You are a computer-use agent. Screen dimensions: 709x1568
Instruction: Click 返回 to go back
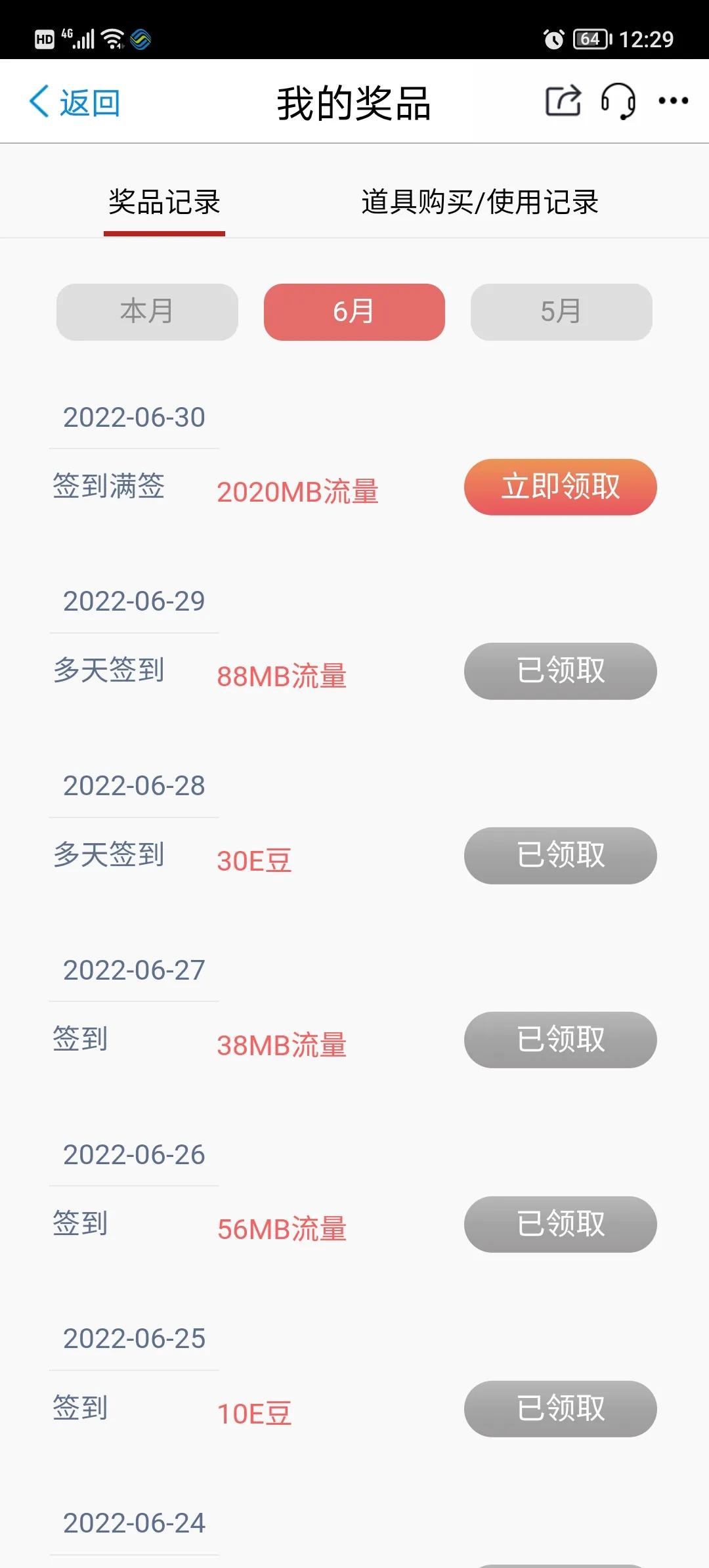(89, 102)
